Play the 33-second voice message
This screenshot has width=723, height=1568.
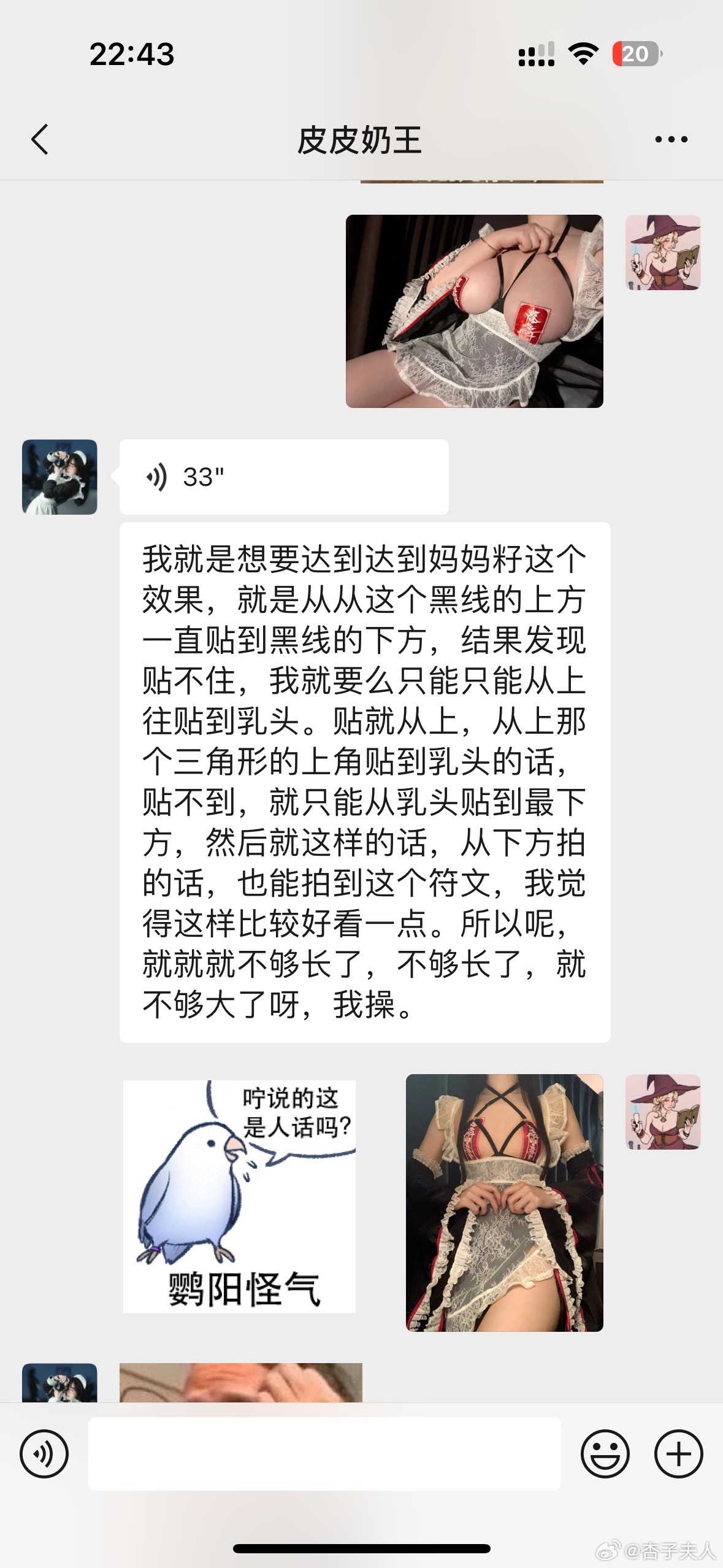pos(283,477)
